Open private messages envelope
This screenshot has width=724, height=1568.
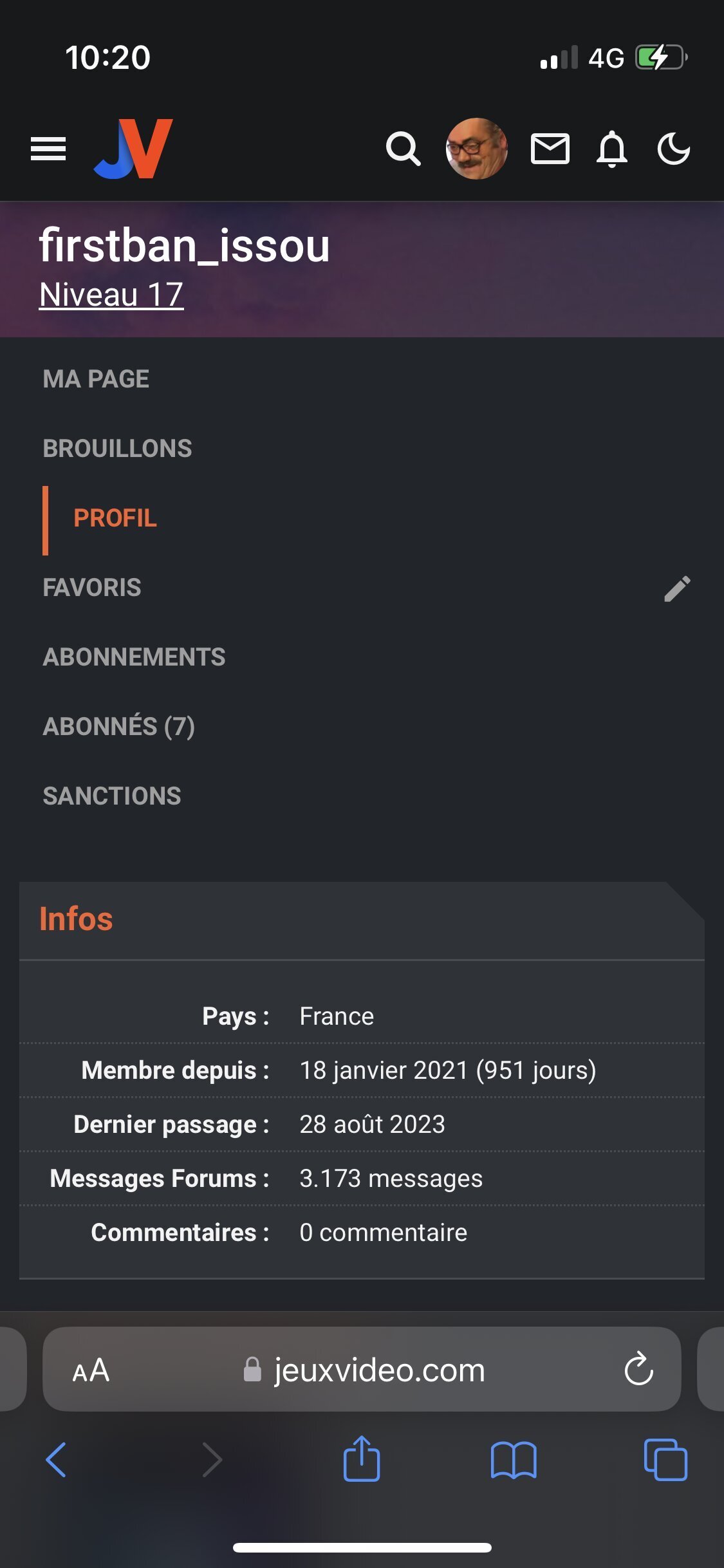tap(550, 149)
